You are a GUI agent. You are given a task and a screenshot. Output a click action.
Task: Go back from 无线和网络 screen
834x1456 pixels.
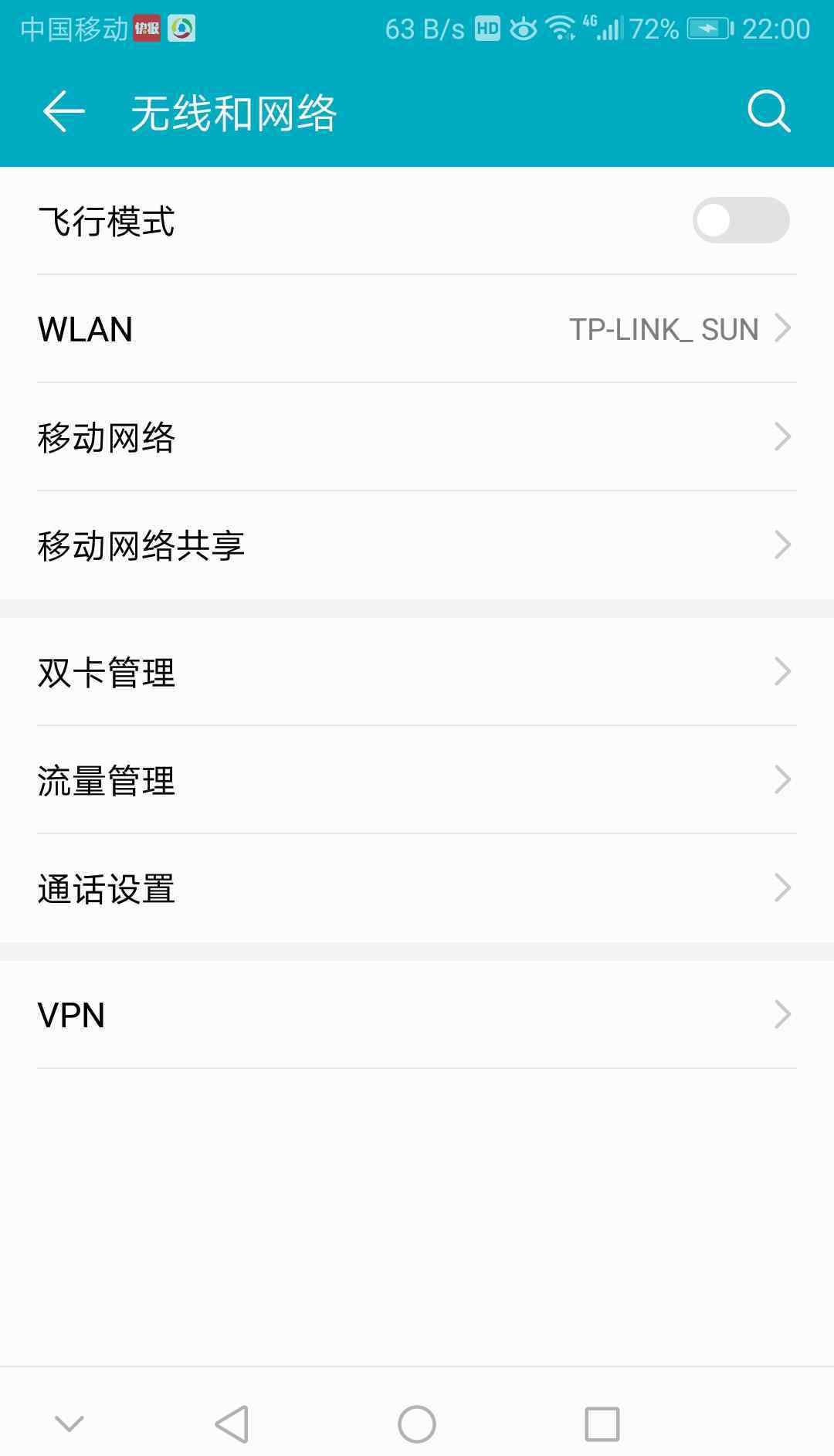tap(63, 112)
